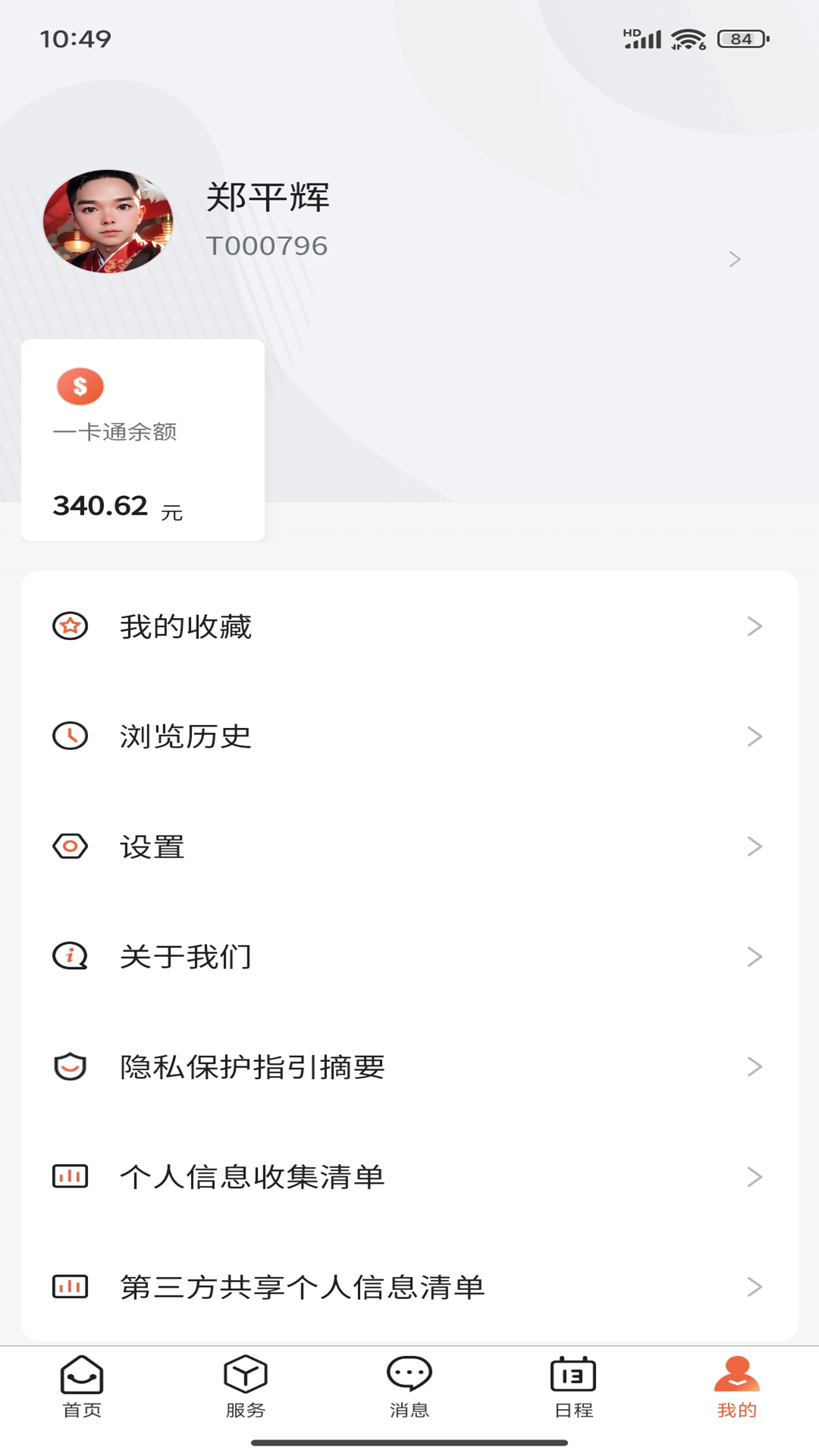Switch to the 日程 tab
The height and width of the screenshot is (1456, 819).
click(573, 1388)
